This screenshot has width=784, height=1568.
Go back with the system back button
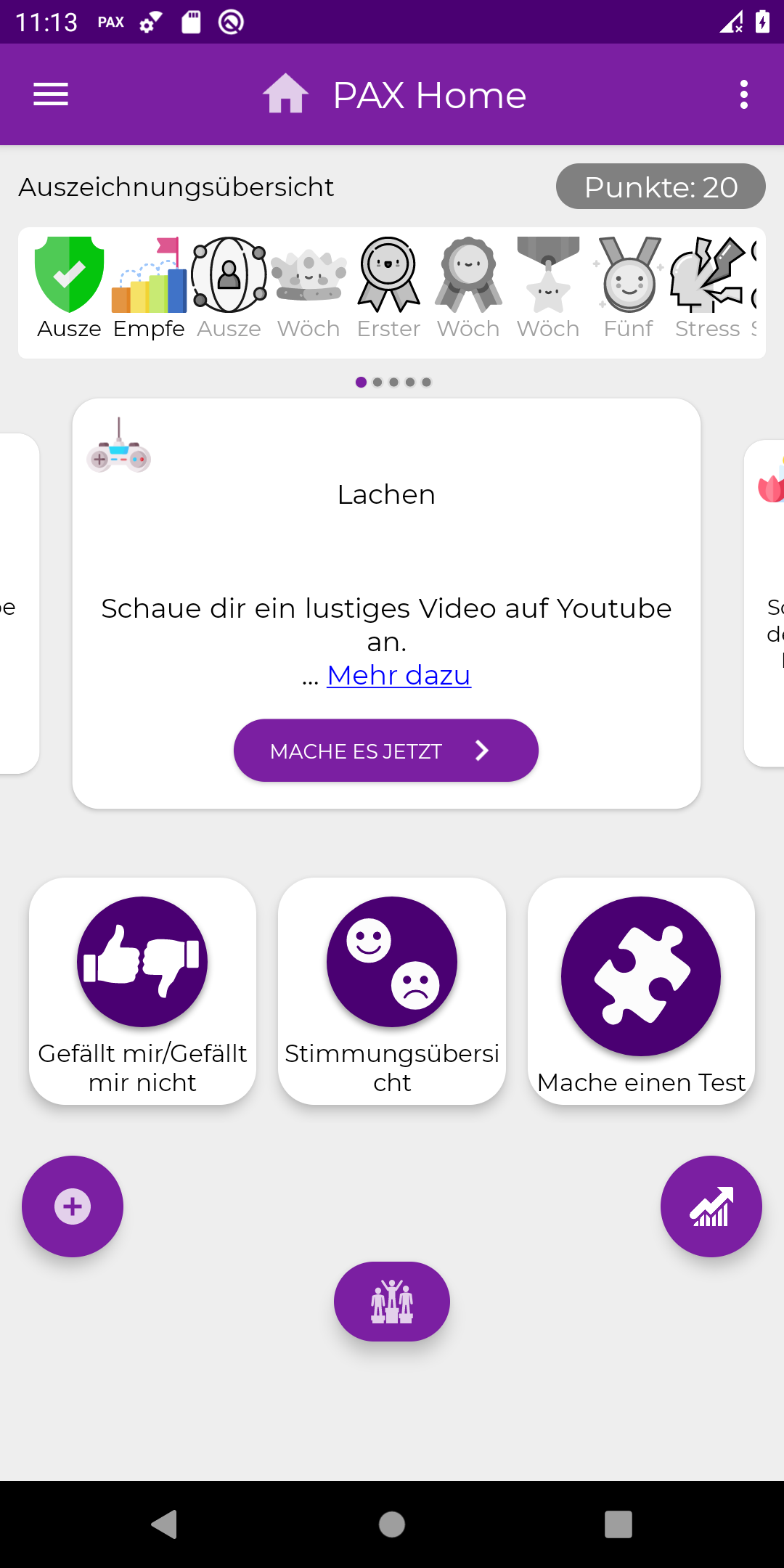(x=165, y=1524)
